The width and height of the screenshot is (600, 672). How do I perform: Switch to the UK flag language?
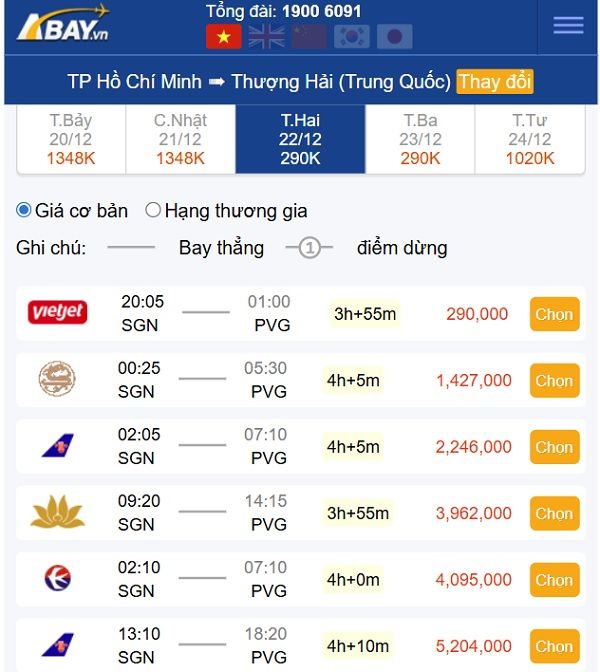pos(266,37)
